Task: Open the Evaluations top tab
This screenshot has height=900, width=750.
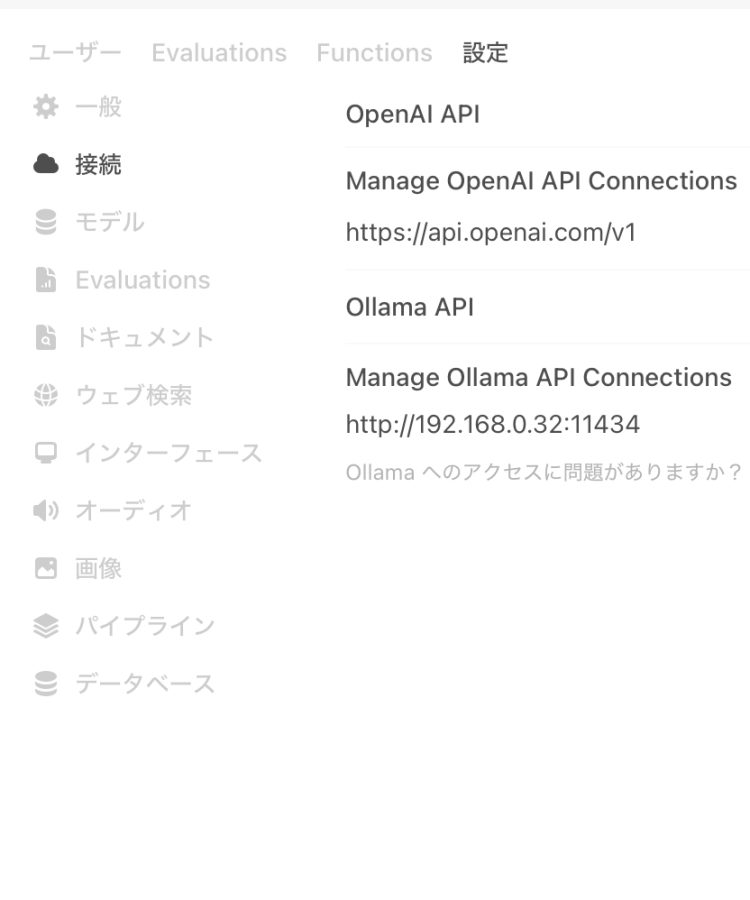Action: pyautogui.click(x=219, y=53)
